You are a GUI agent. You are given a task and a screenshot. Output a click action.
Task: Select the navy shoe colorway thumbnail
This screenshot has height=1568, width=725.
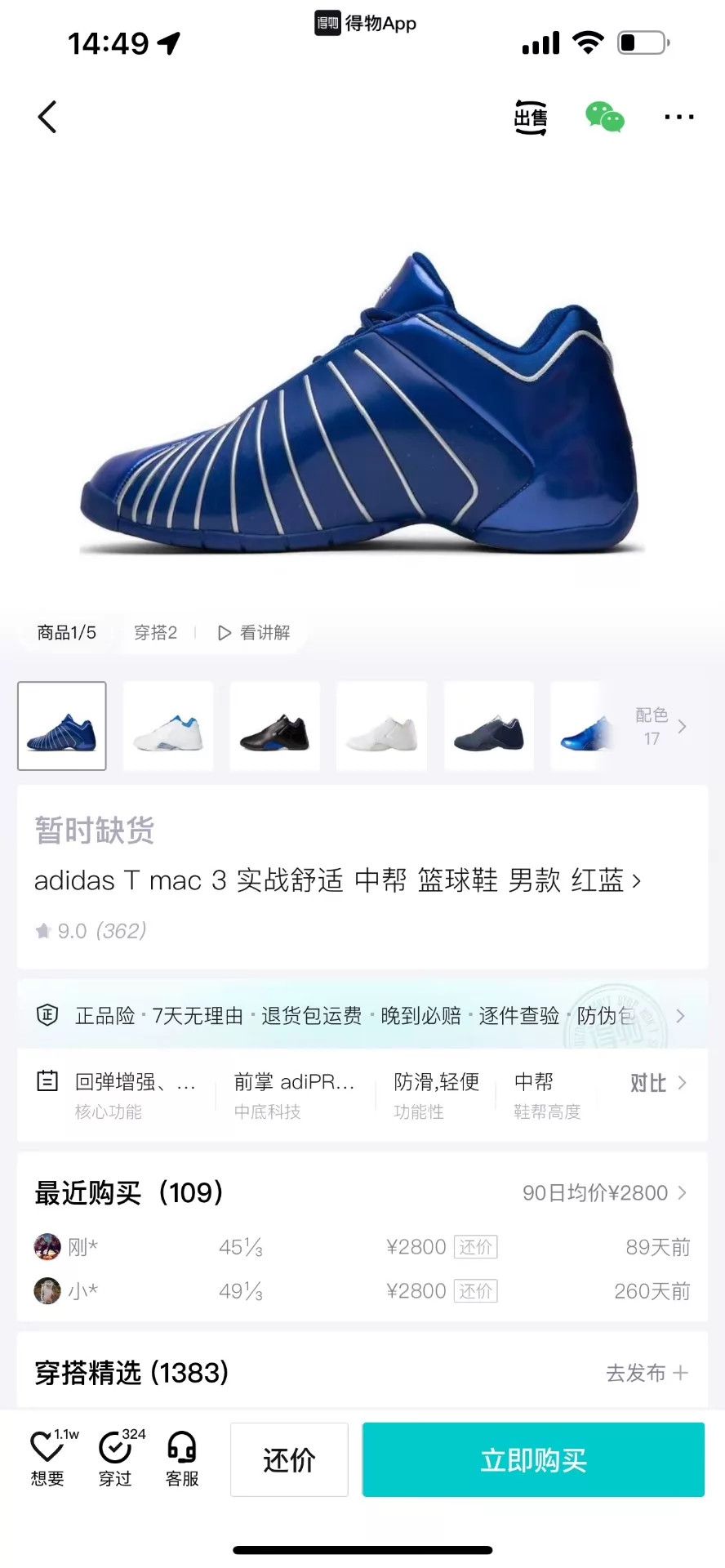tap(489, 726)
